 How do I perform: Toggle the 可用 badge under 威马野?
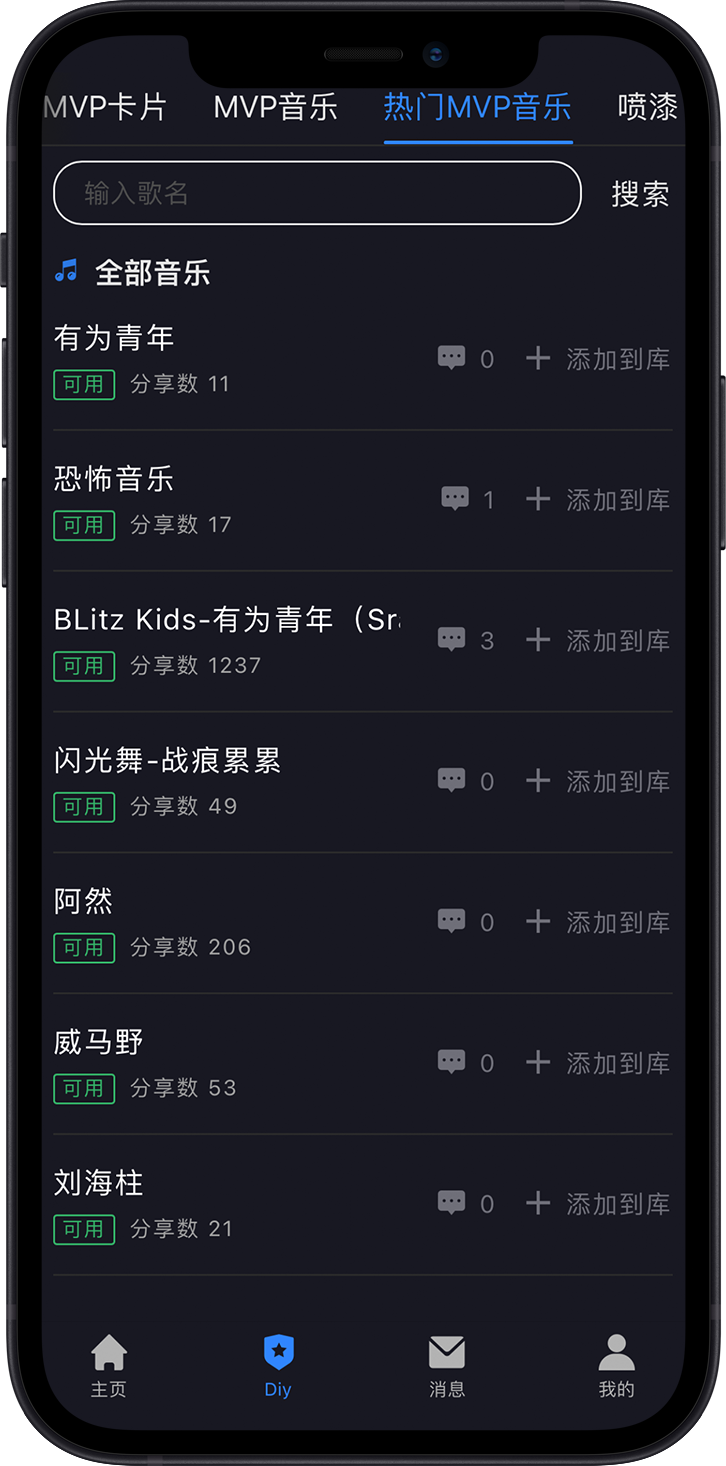point(84,1089)
